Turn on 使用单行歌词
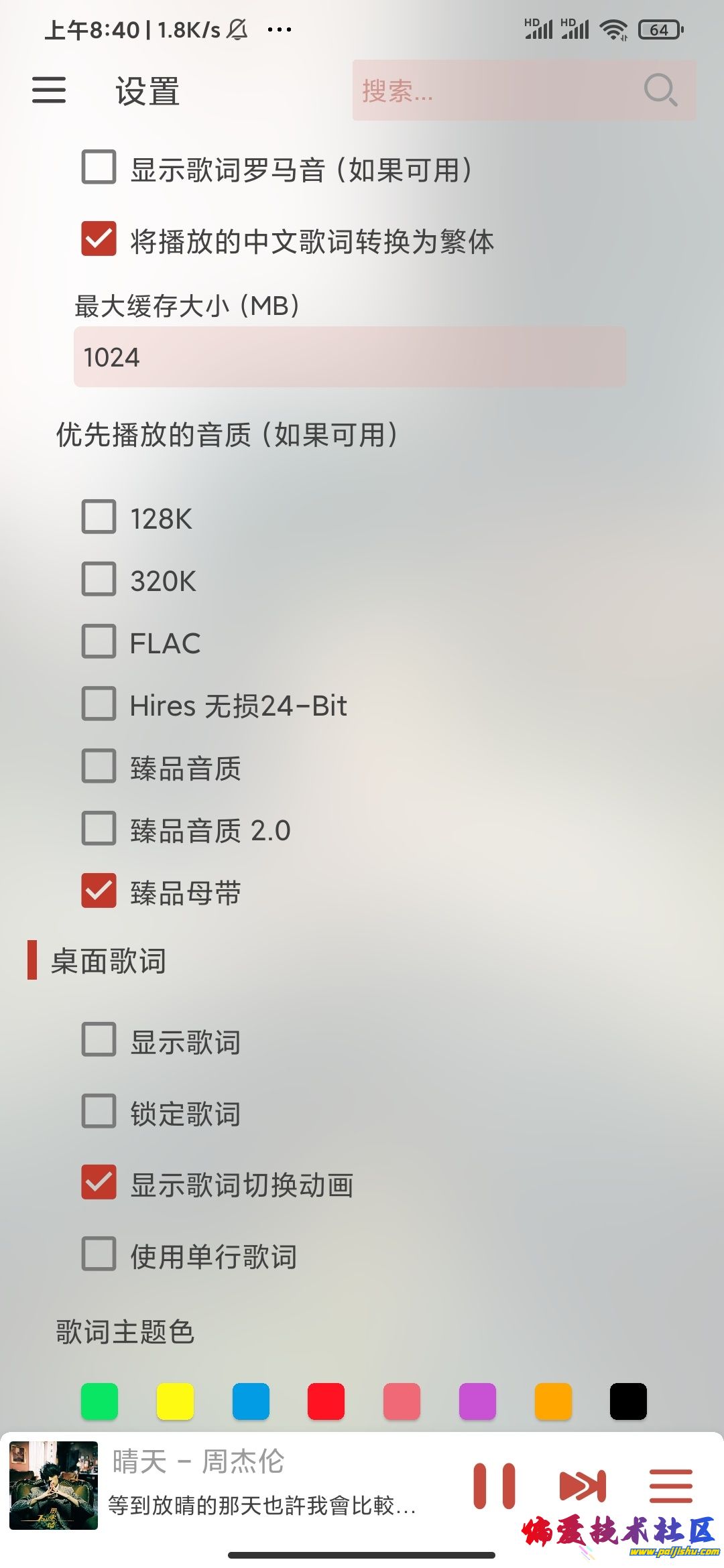724x1568 pixels. [99, 1254]
